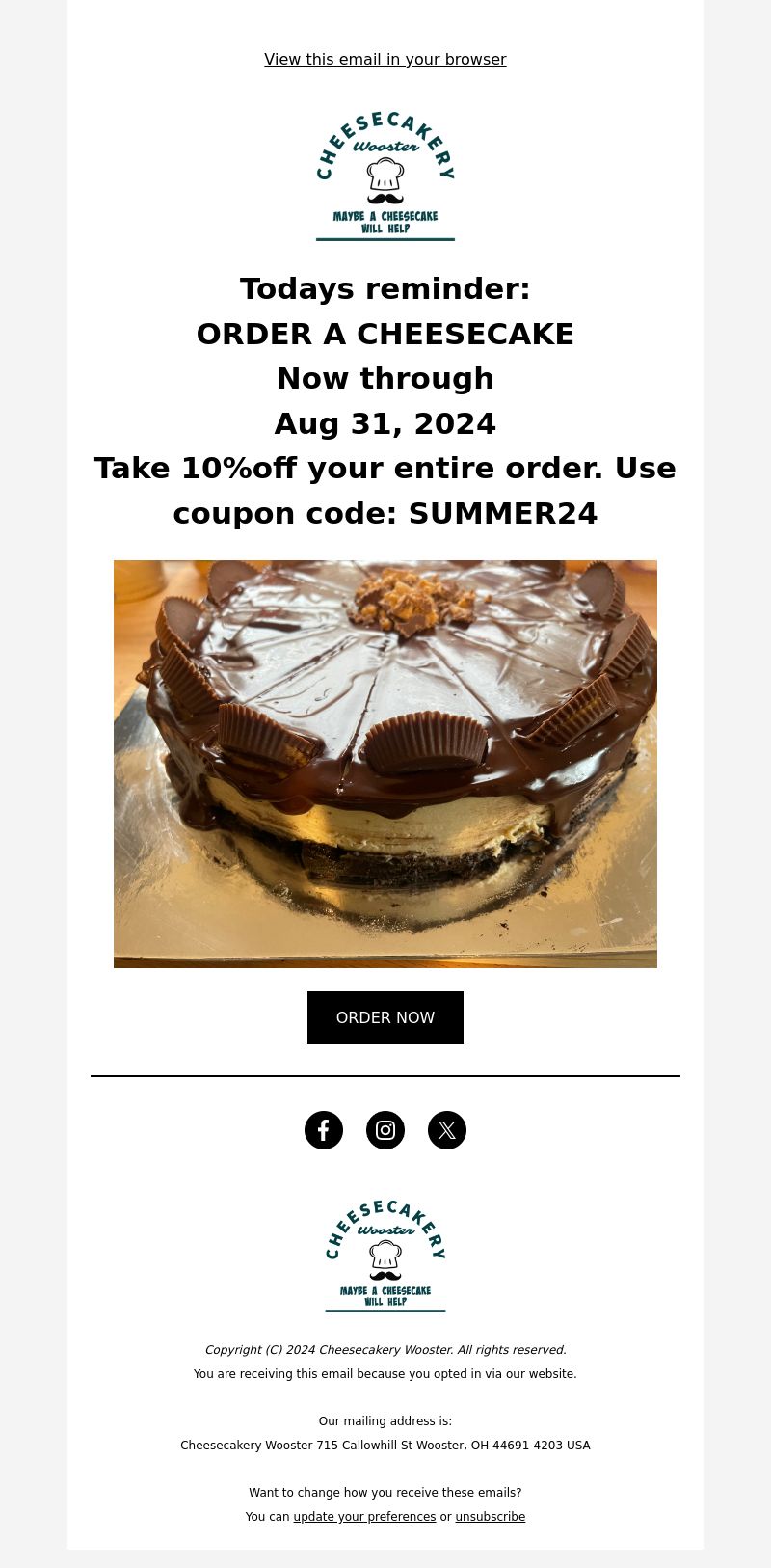This screenshot has width=771, height=1568.
Task: Open the Facebook icon
Action: [x=324, y=1130]
